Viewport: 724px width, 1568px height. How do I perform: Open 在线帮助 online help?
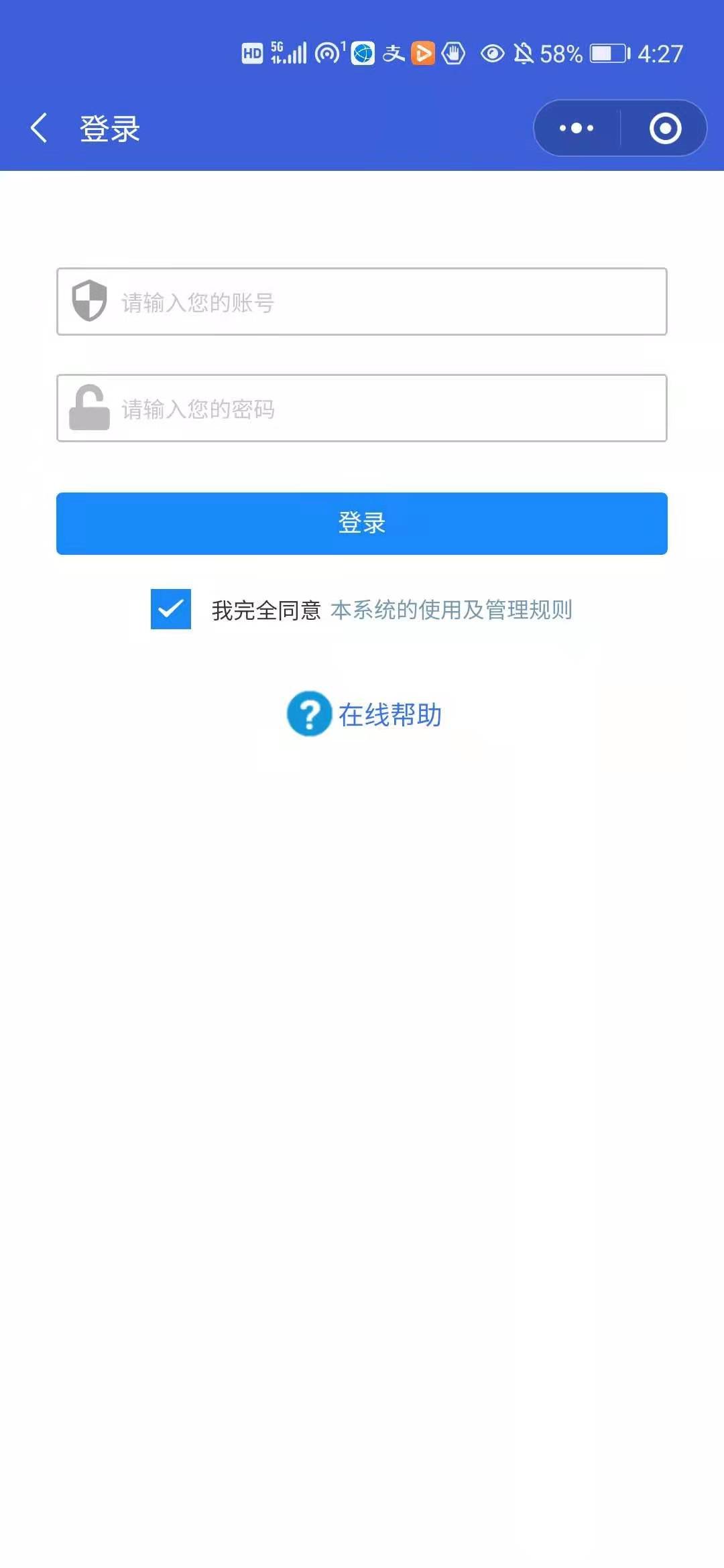coord(365,714)
